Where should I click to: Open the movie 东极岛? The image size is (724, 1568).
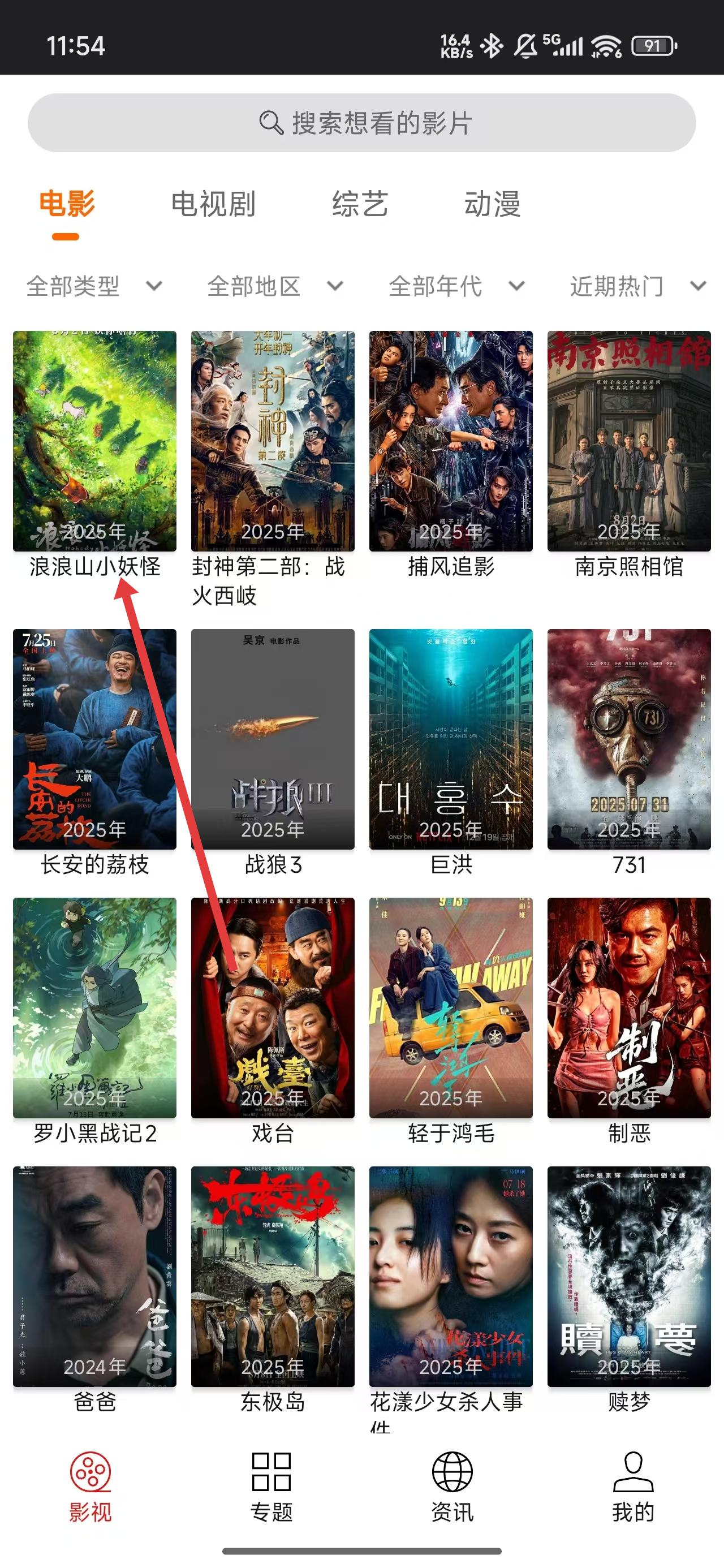pos(273,1277)
